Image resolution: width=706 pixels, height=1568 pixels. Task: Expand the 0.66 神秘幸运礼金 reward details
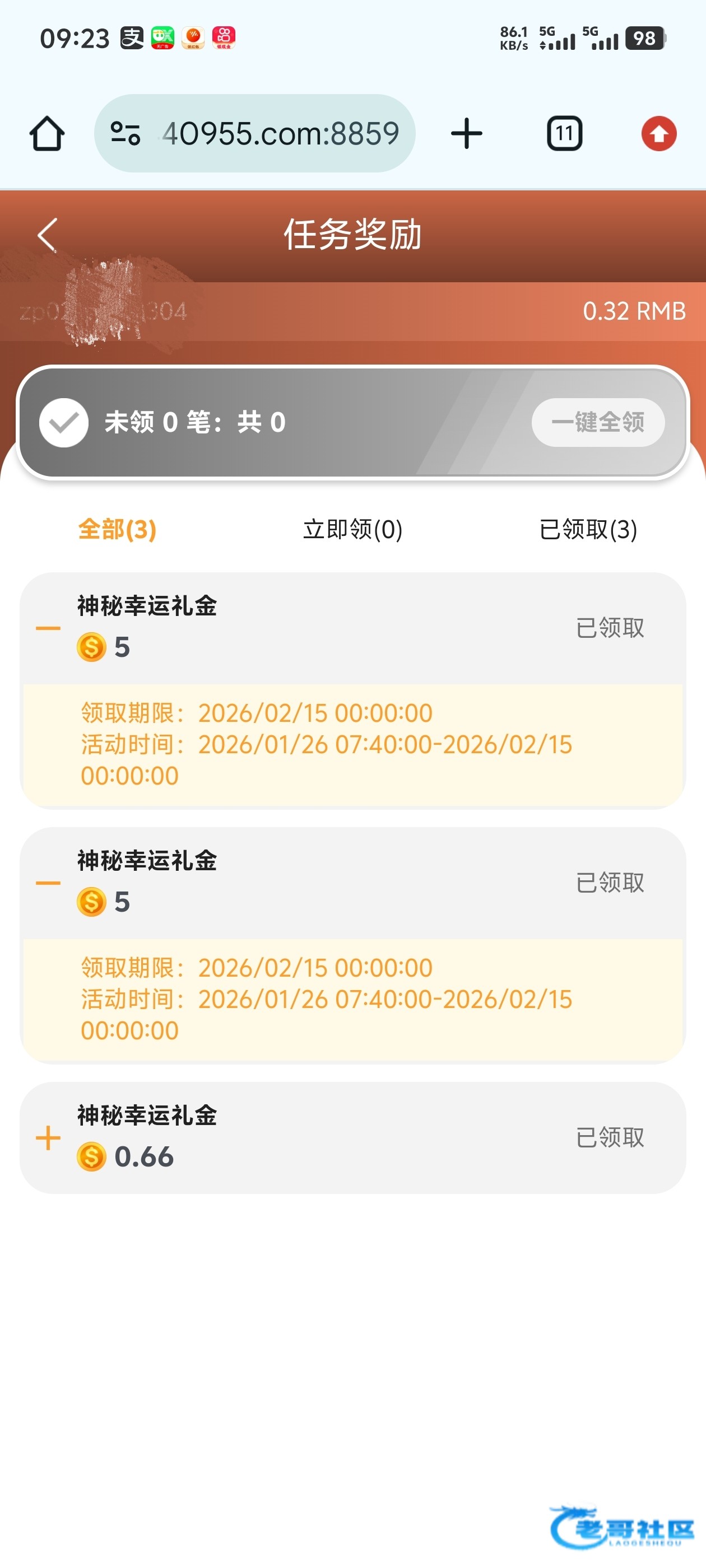point(48,1138)
